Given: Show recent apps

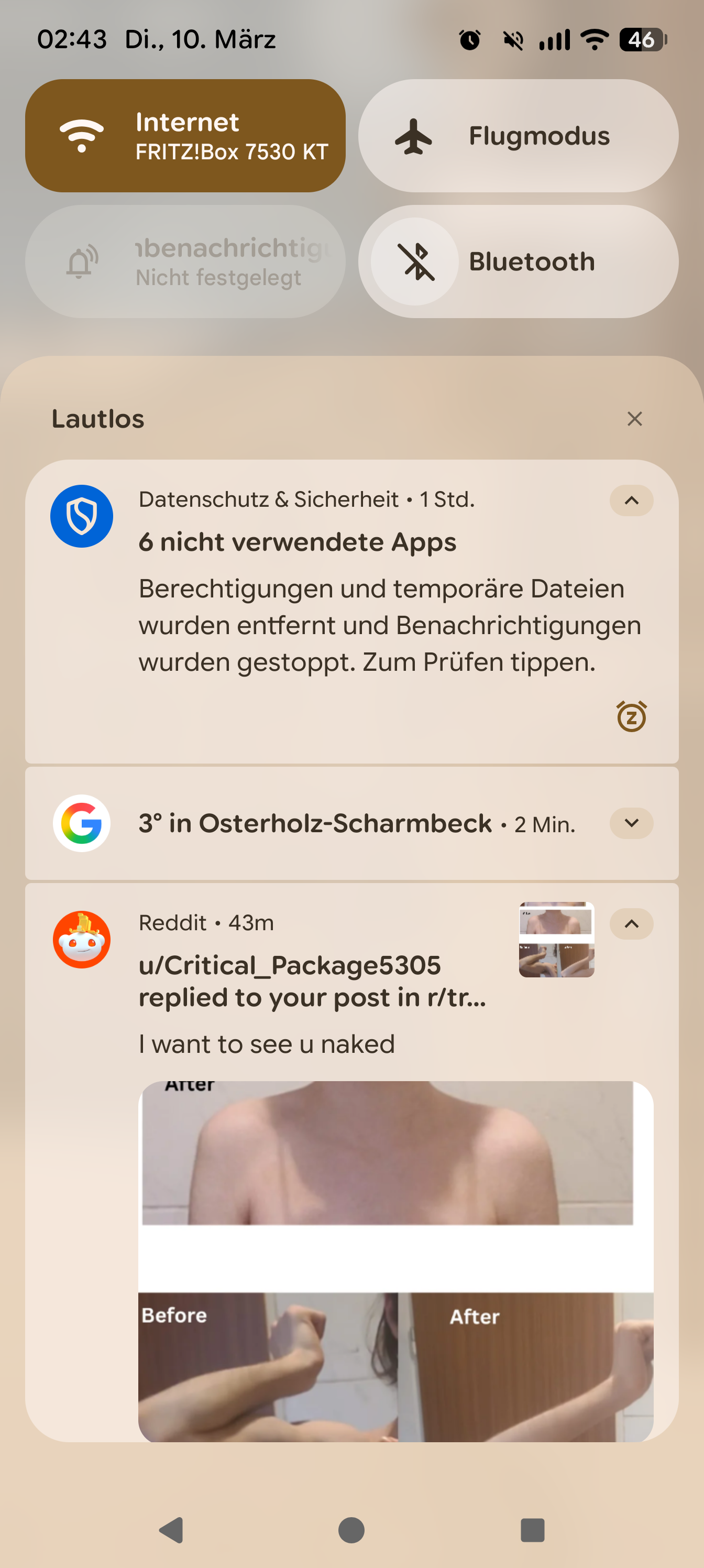Looking at the screenshot, I should [x=532, y=1530].
